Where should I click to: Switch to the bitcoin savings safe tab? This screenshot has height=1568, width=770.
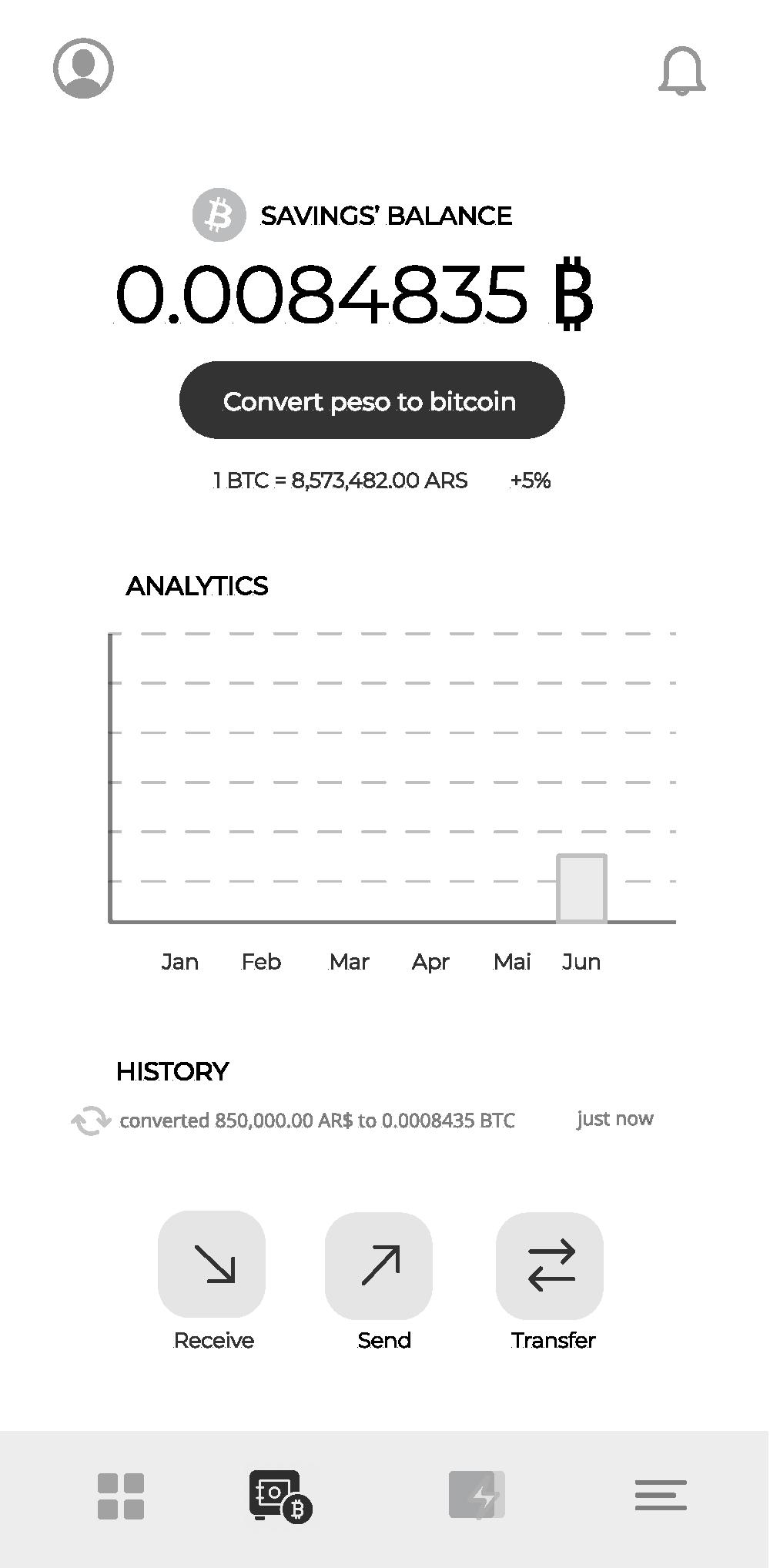pyautogui.click(x=280, y=1496)
